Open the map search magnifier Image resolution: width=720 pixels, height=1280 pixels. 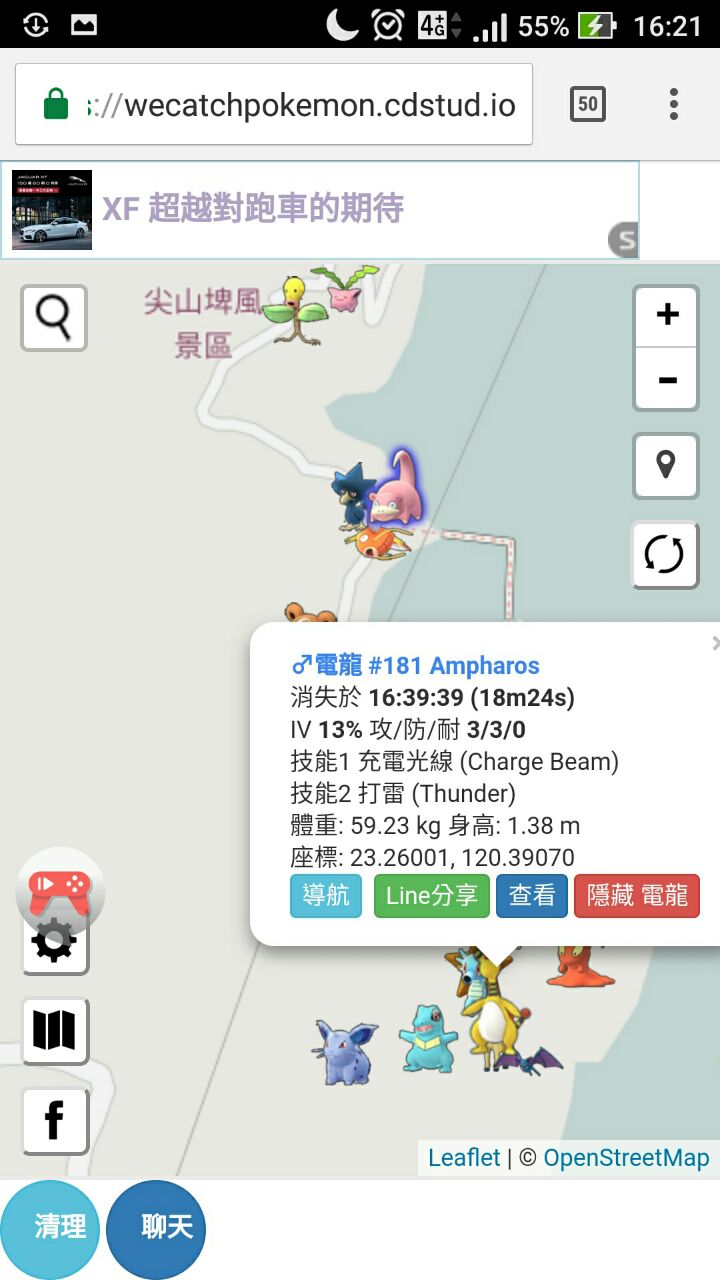54,318
